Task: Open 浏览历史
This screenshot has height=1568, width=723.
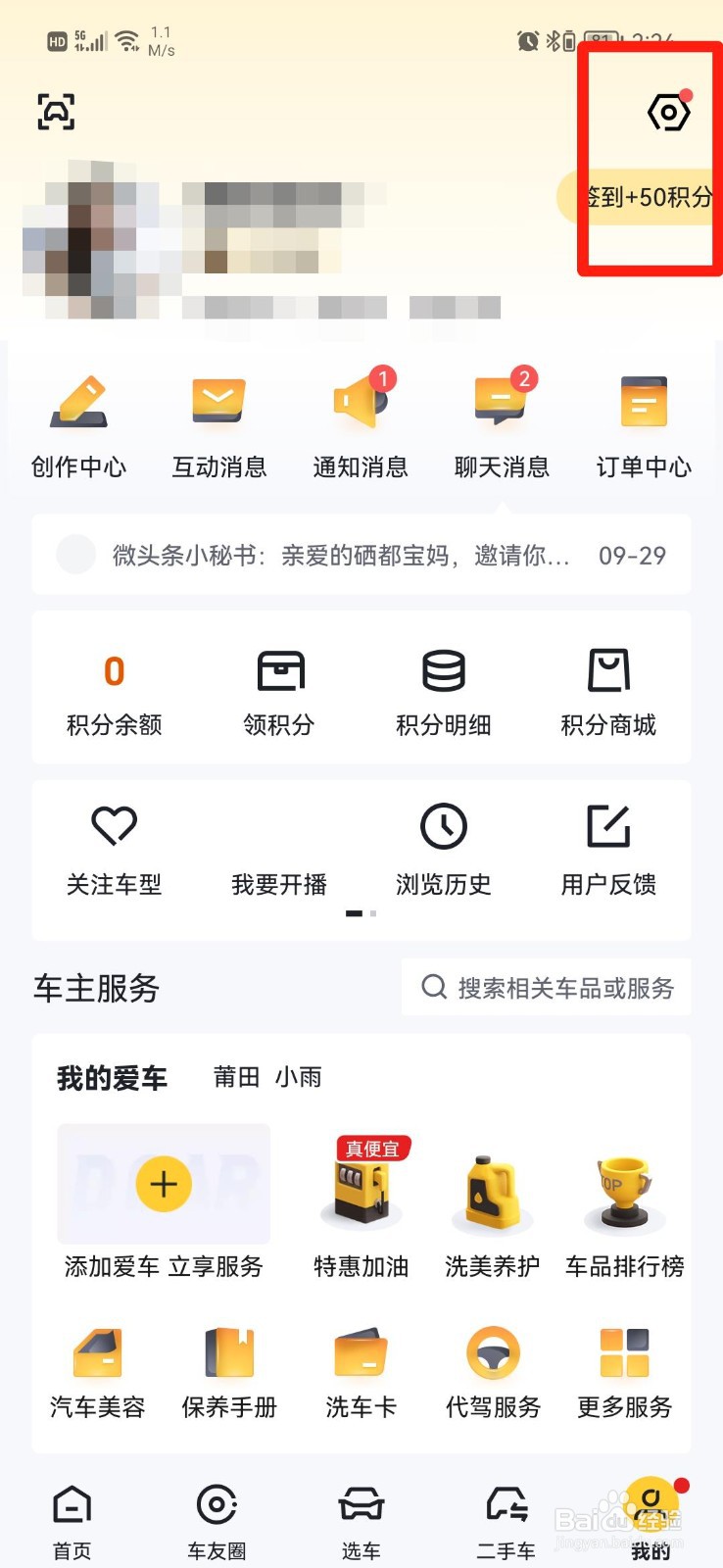Action: [x=443, y=849]
